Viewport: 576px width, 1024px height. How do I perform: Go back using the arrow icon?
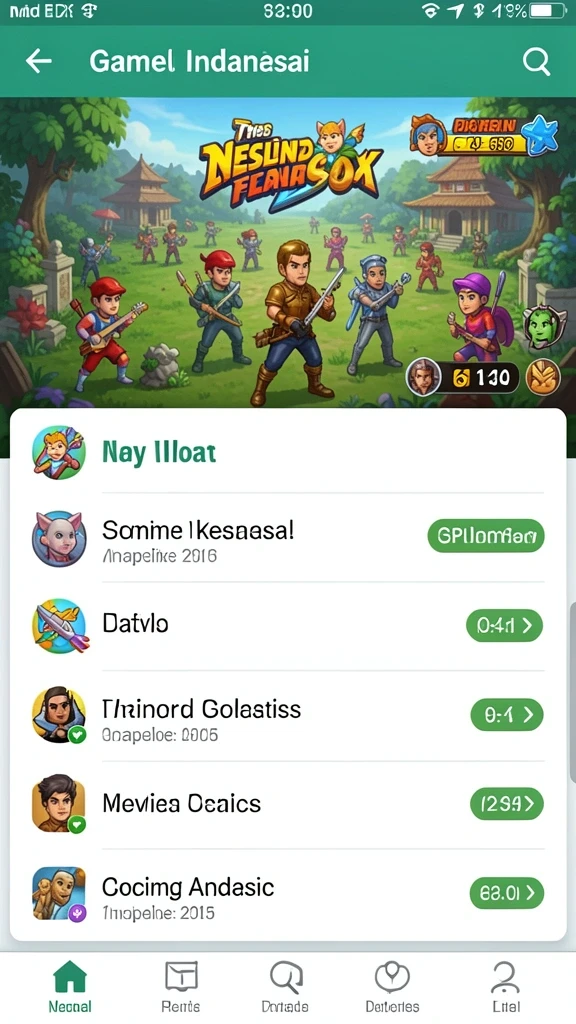[39, 61]
